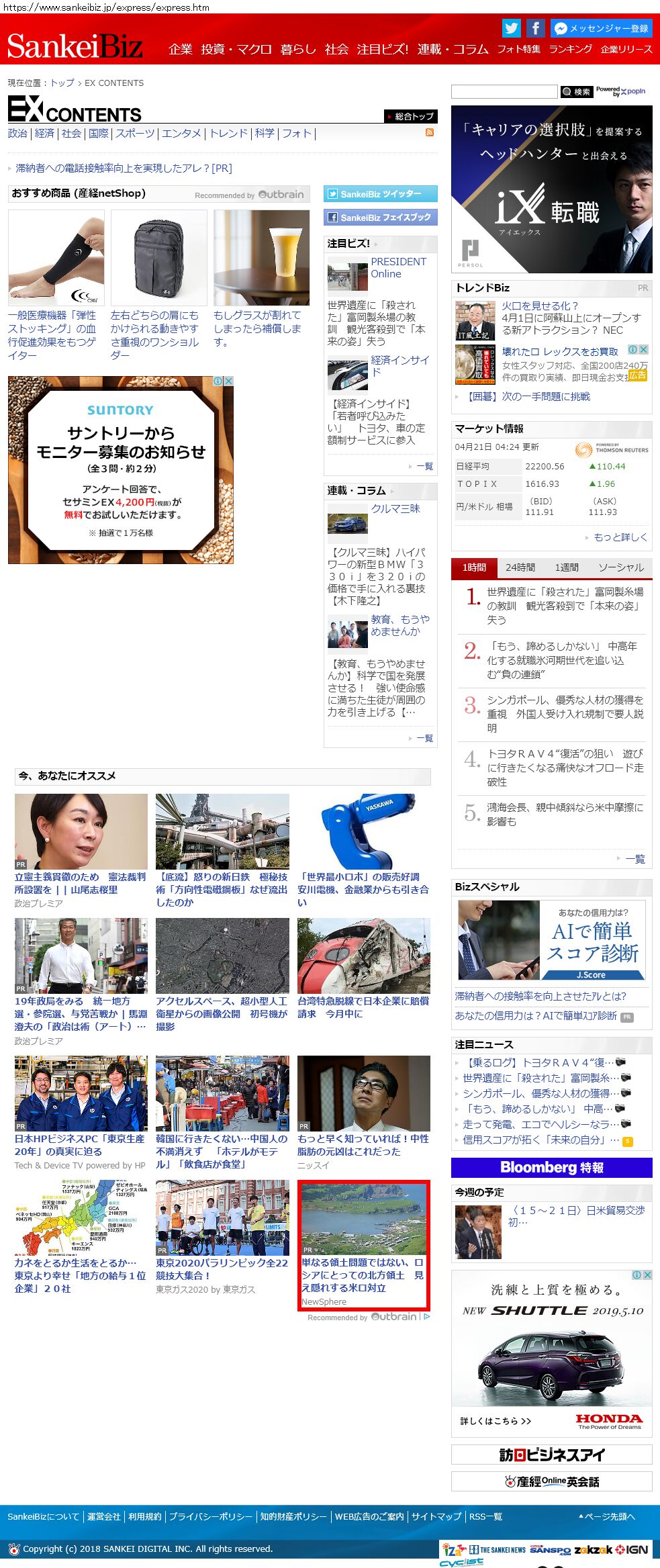Open the SankeiBiz ツイッター button
The image size is (660, 1568).
pos(380,194)
